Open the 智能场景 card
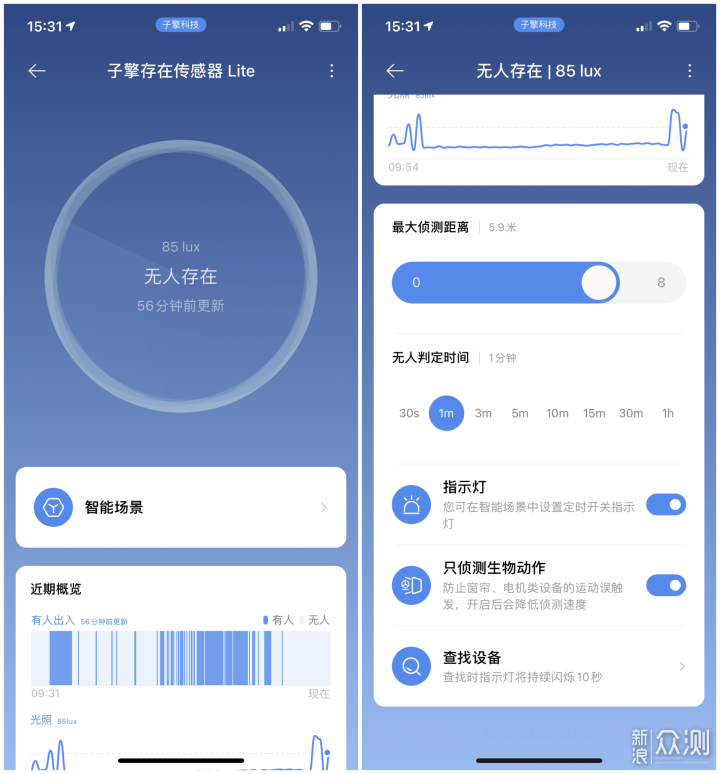The image size is (720, 774). (181, 507)
